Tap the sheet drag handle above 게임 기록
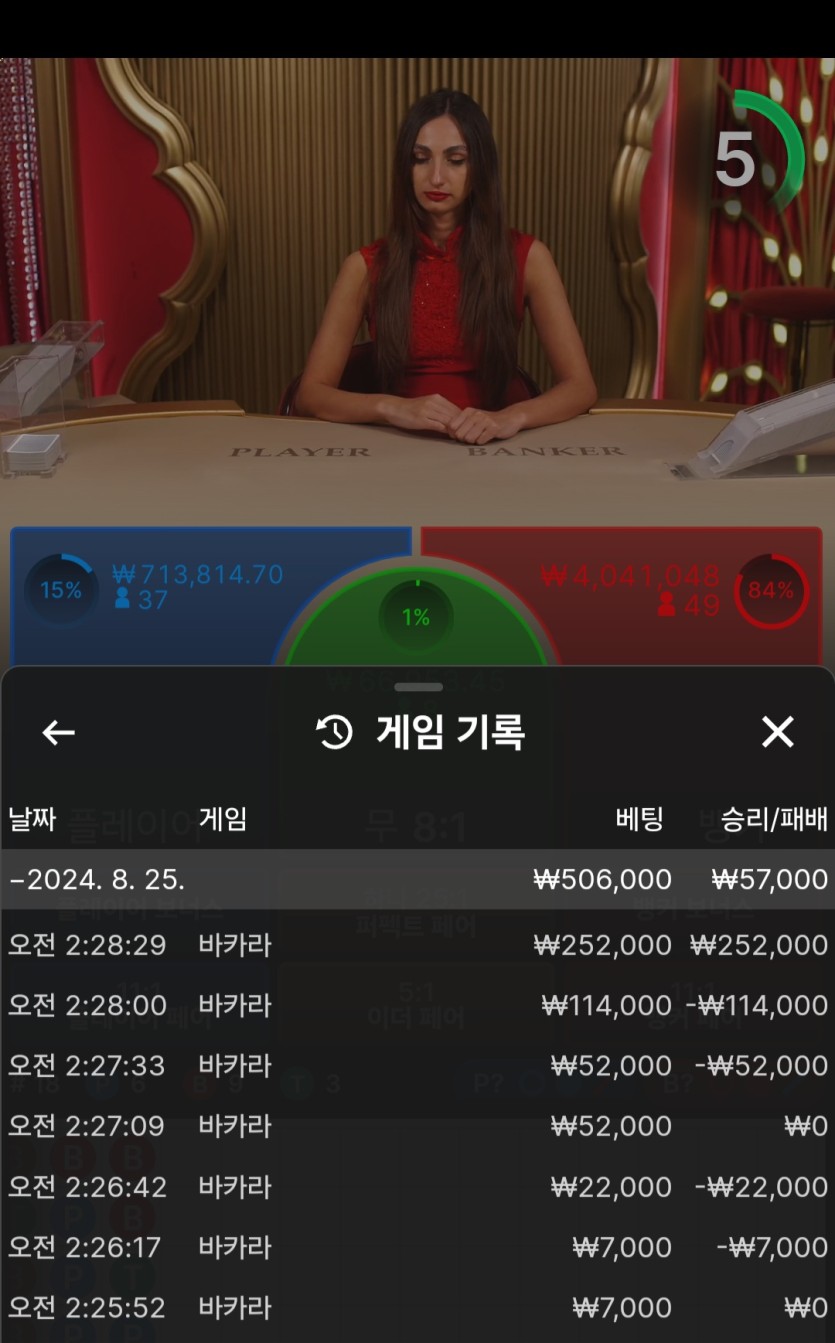The width and height of the screenshot is (835, 1343). tap(418, 687)
